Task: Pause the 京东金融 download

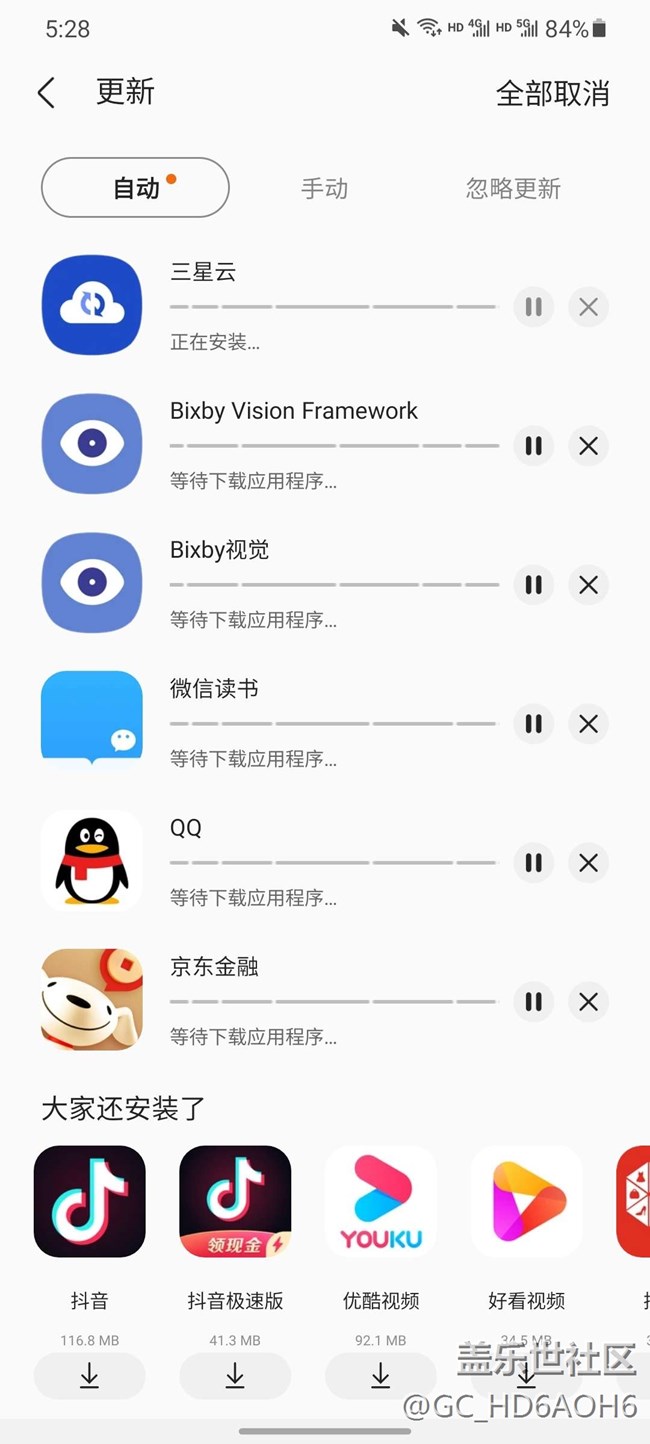Action: click(x=533, y=1002)
